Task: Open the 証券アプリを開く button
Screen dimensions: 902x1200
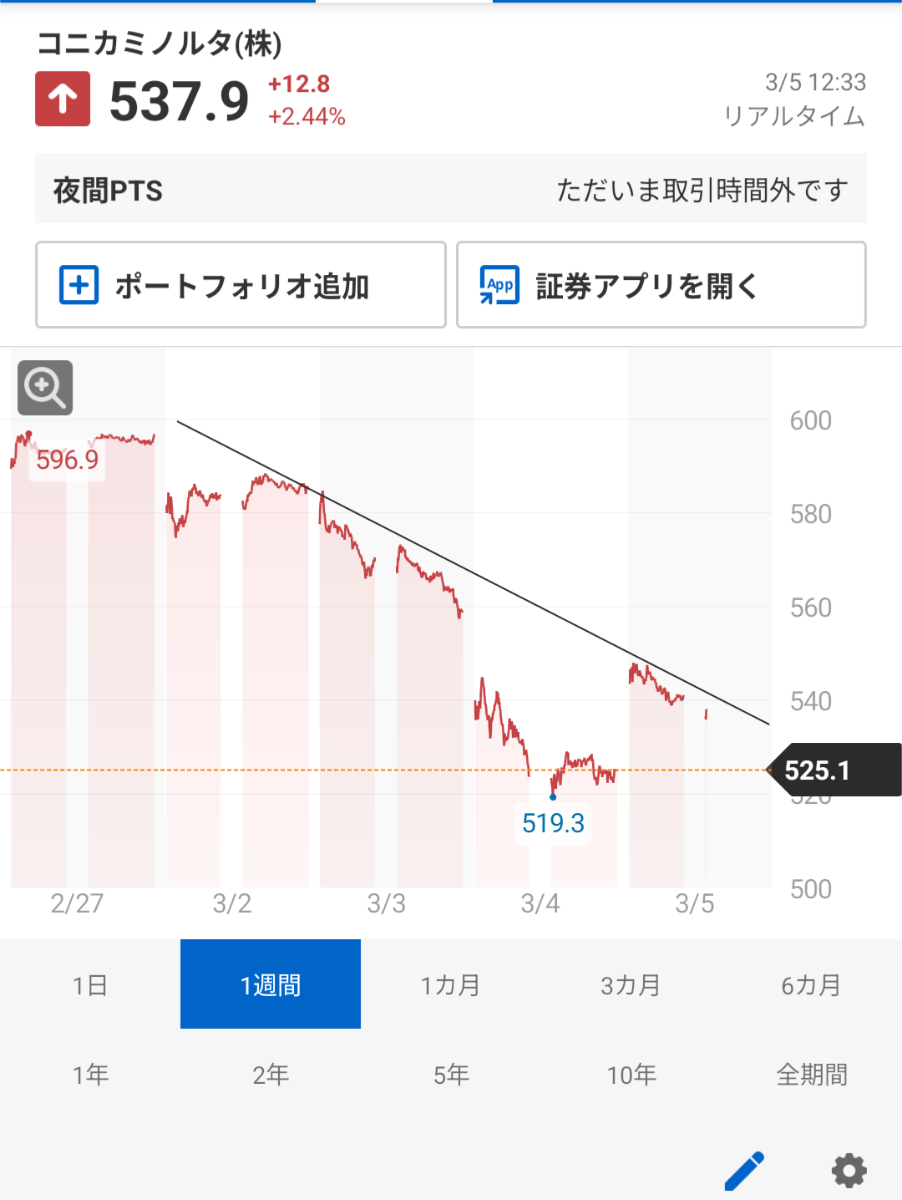Action: pyautogui.click(x=661, y=285)
